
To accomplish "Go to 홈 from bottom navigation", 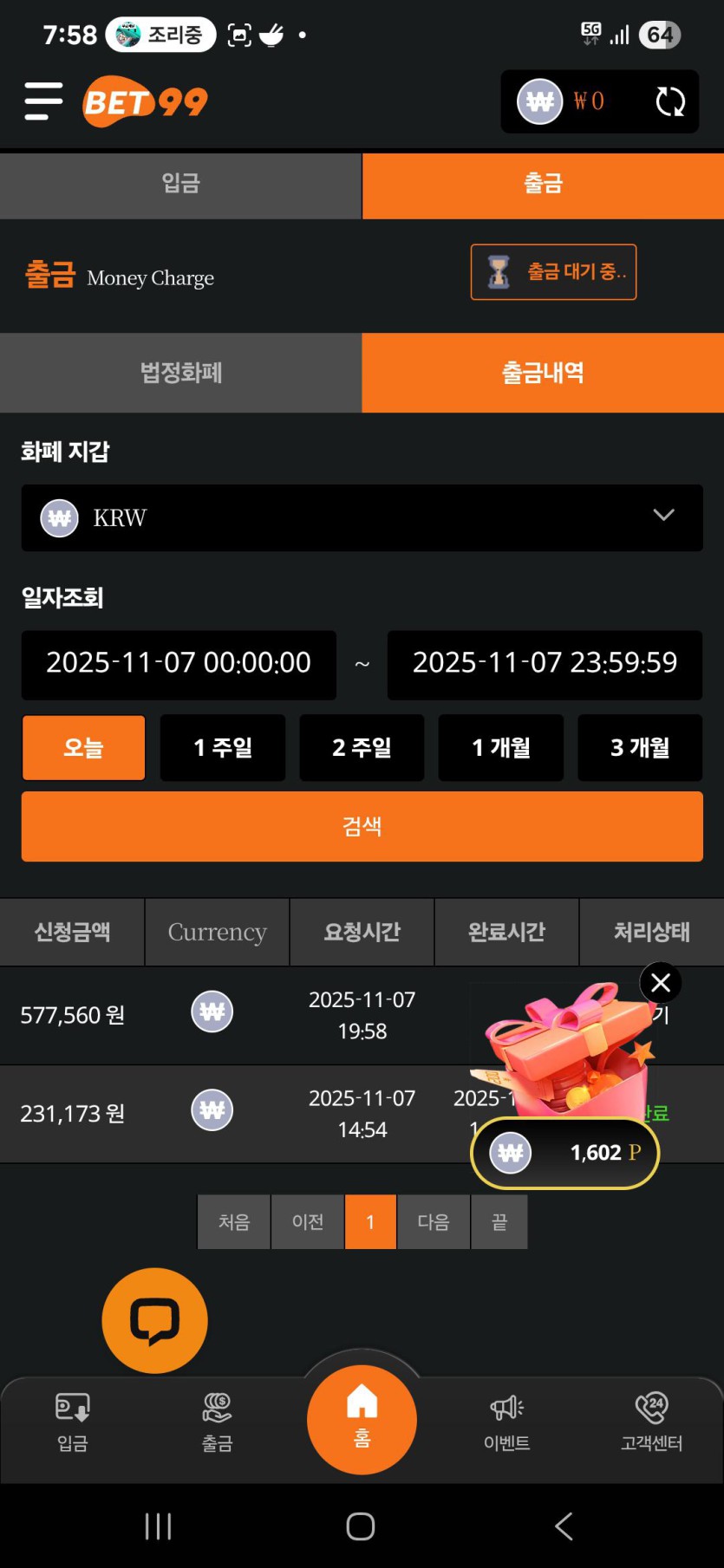I will 362,1419.
